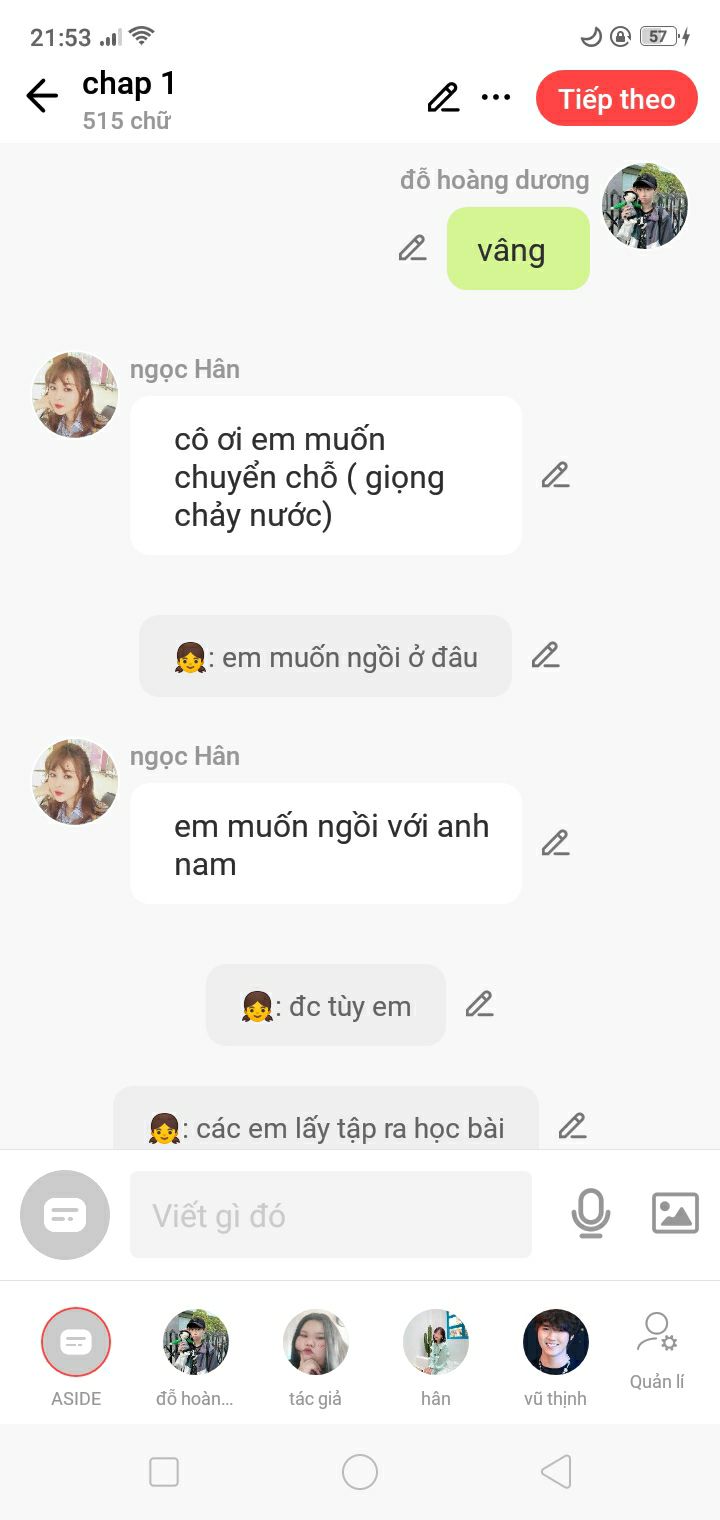Screen dimensions: 720x1520
Task: Choose character đỗ hoàng dương as speaker
Action: [x=196, y=1342]
